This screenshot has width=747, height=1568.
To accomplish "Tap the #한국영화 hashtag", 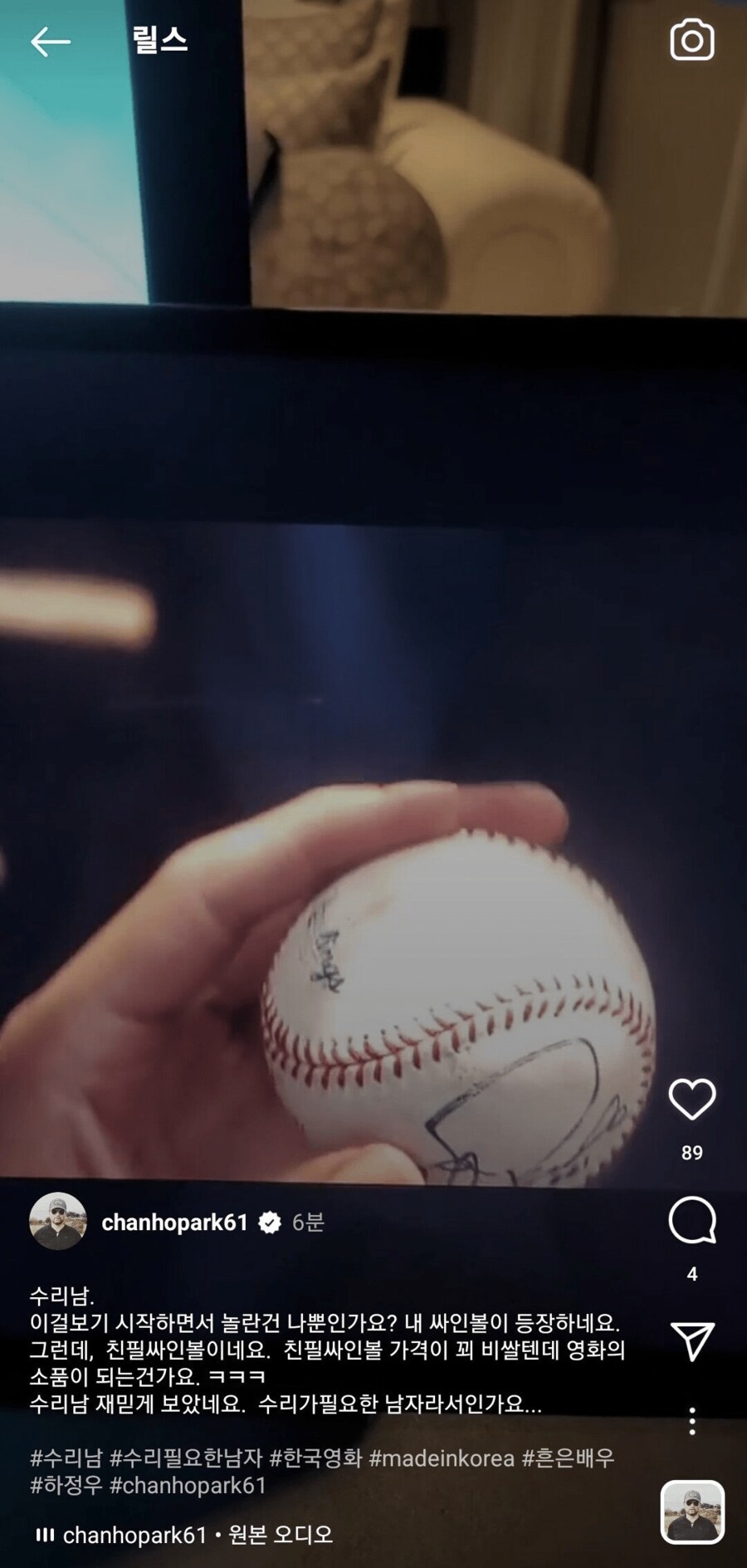I will (x=316, y=1458).
